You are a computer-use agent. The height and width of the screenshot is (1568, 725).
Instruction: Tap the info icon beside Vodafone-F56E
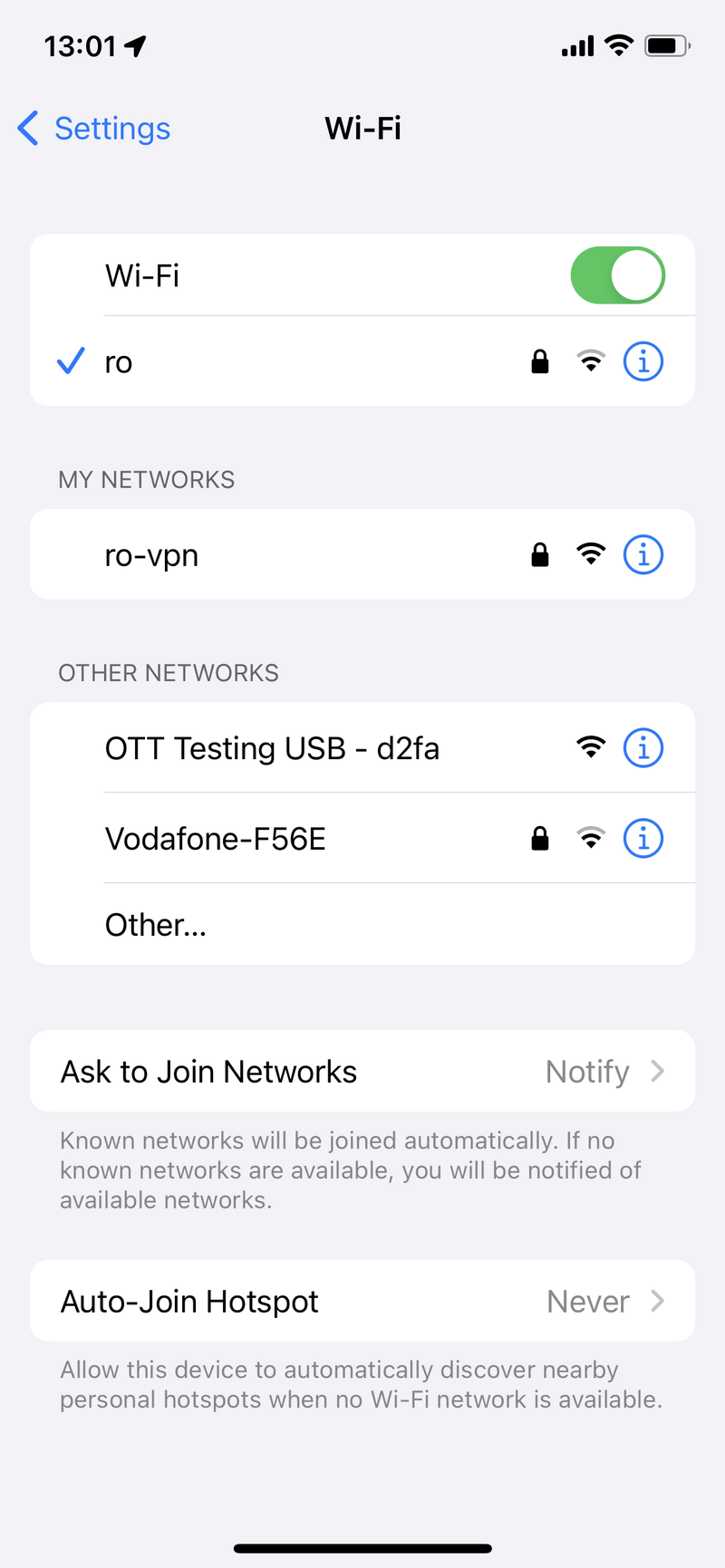(643, 838)
